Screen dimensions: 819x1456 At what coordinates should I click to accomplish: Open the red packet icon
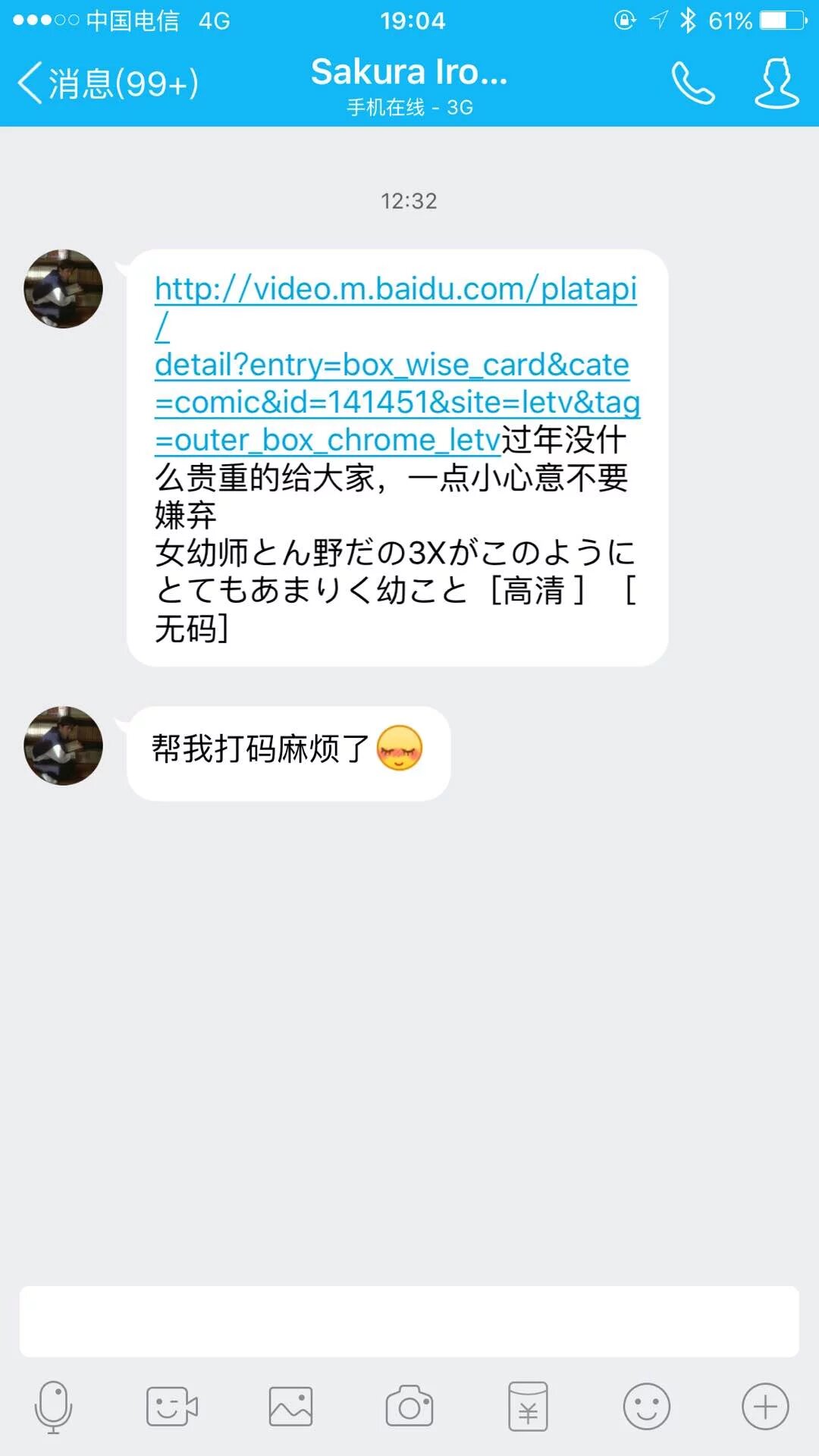tap(528, 1407)
